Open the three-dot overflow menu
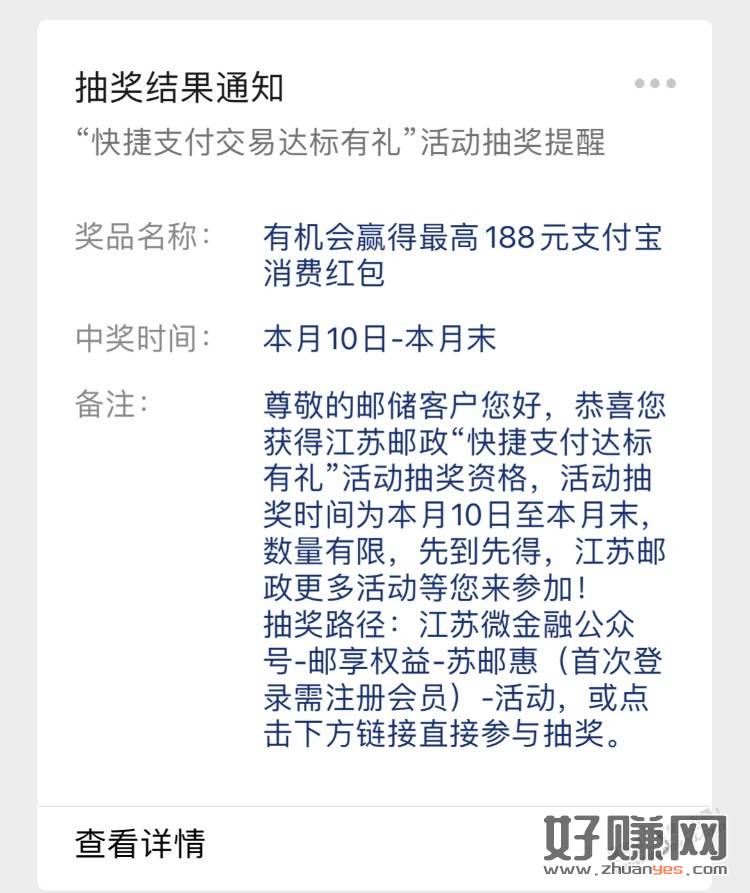The width and height of the screenshot is (750, 893). [x=655, y=84]
